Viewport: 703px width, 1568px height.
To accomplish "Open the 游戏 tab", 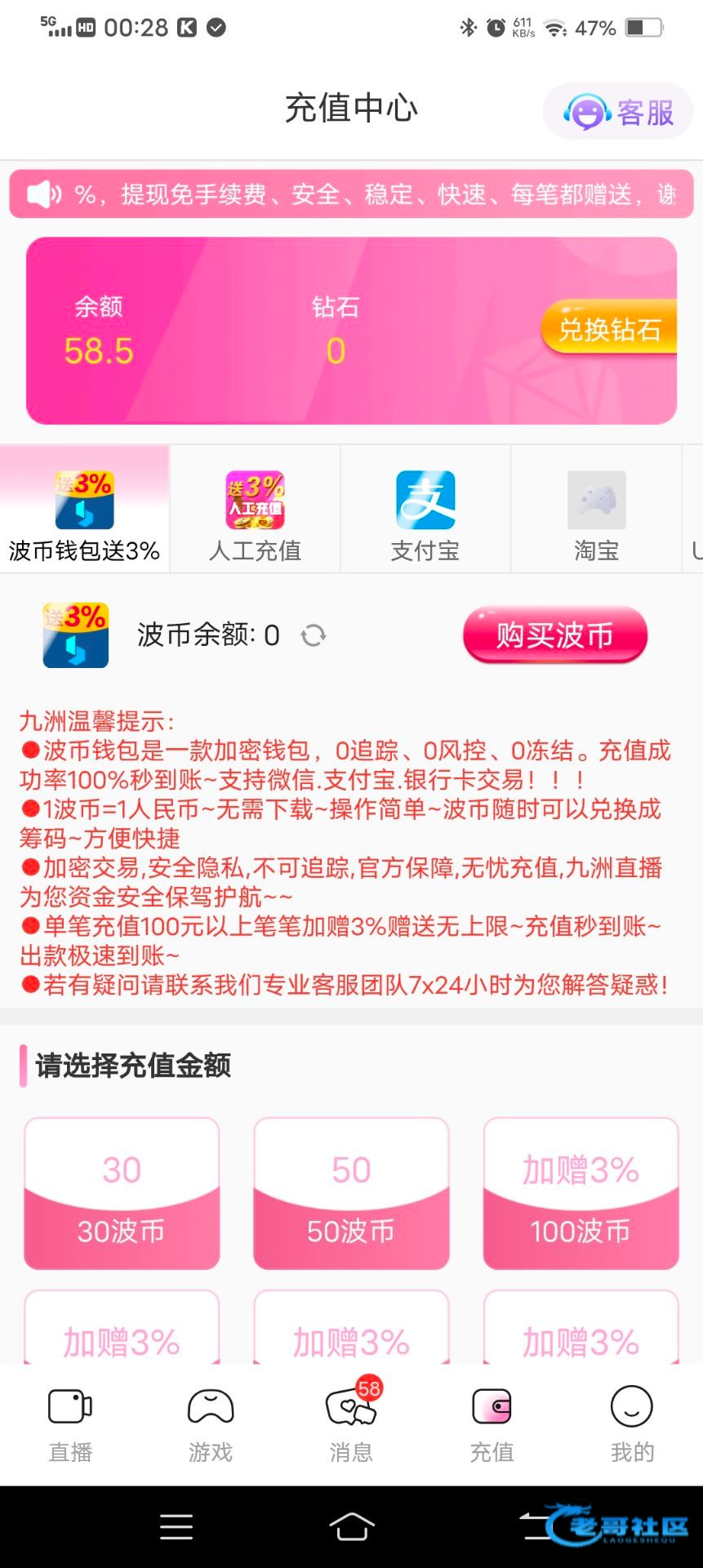I will (x=211, y=1423).
